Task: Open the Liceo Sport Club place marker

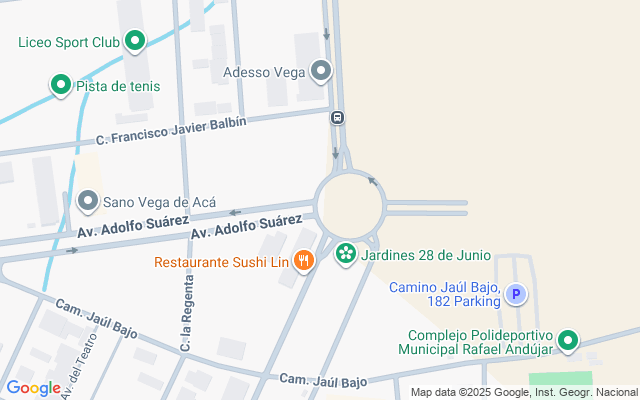Action: [134, 41]
